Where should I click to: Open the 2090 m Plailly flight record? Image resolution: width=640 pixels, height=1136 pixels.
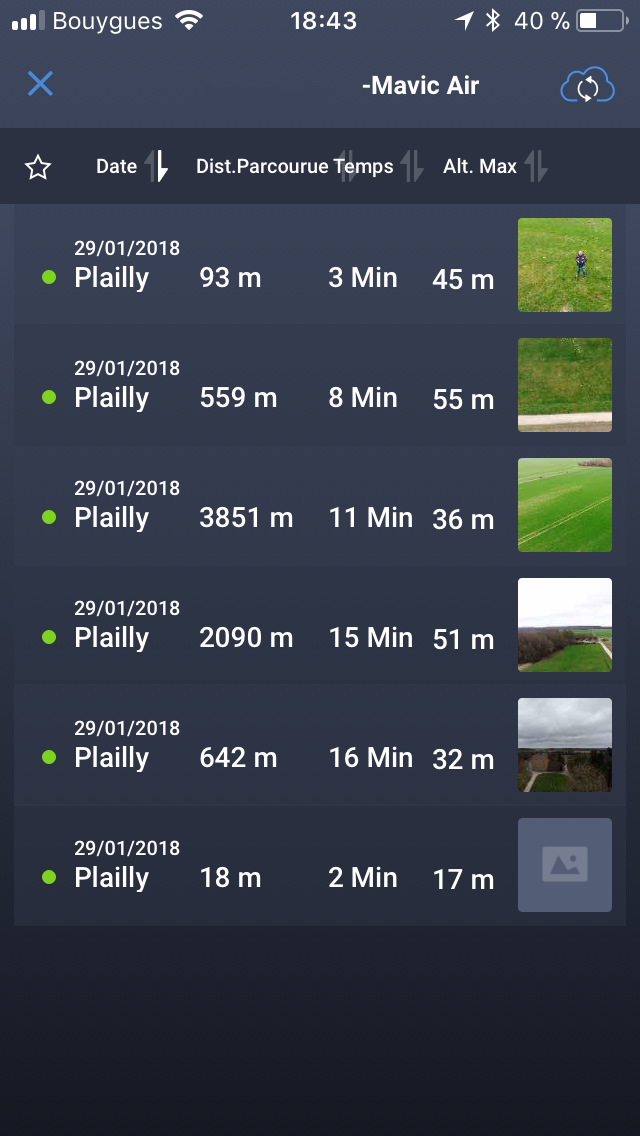[x=320, y=625]
